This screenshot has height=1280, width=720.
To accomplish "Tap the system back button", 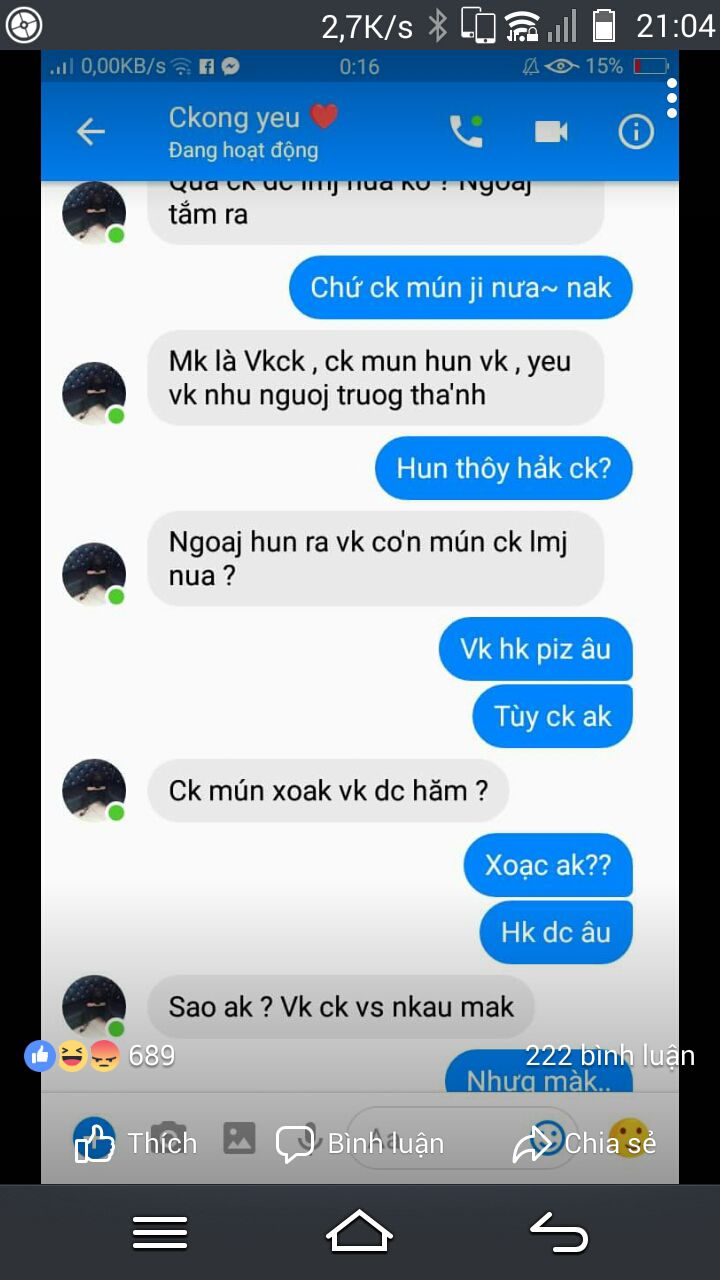I will coord(558,1232).
